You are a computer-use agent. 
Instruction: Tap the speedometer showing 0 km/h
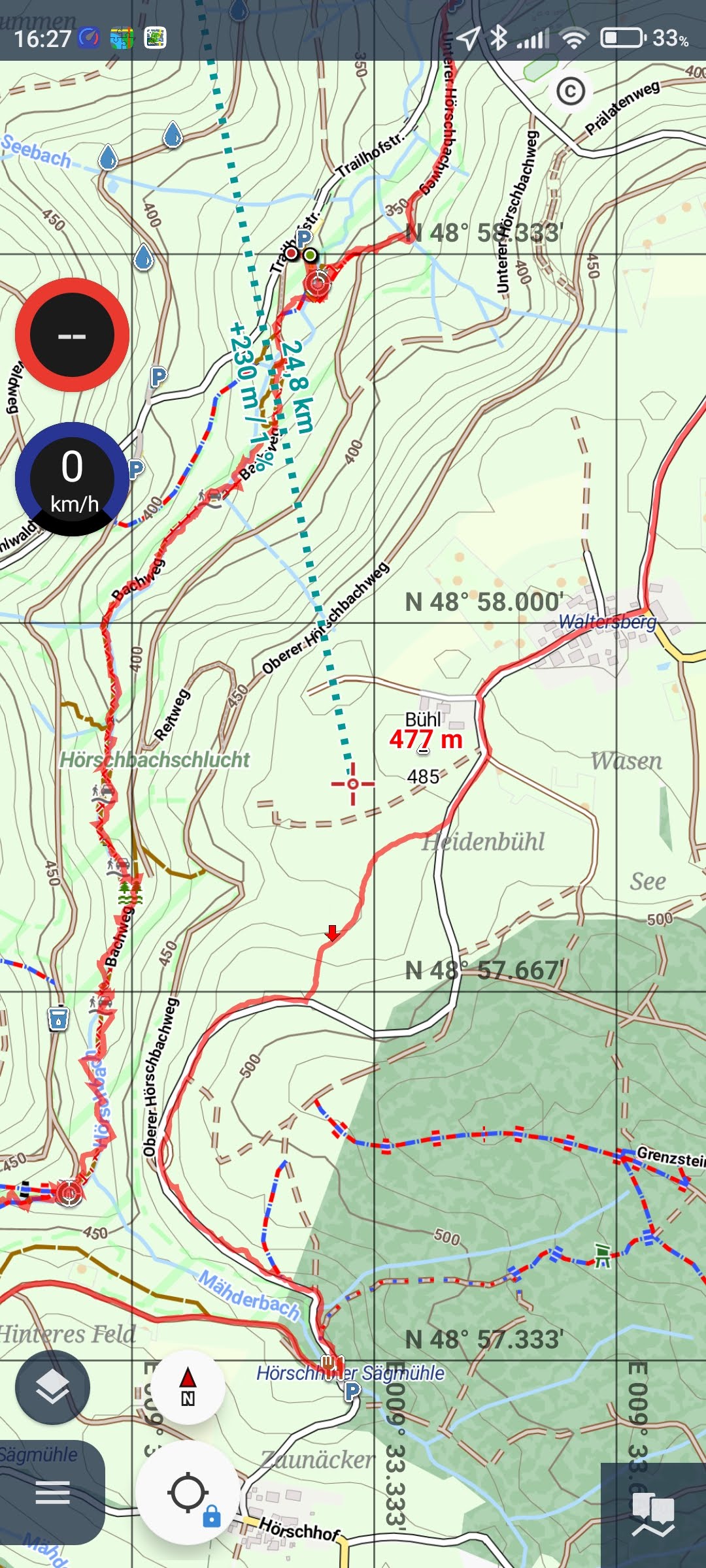pyautogui.click(x=72, y=479)
